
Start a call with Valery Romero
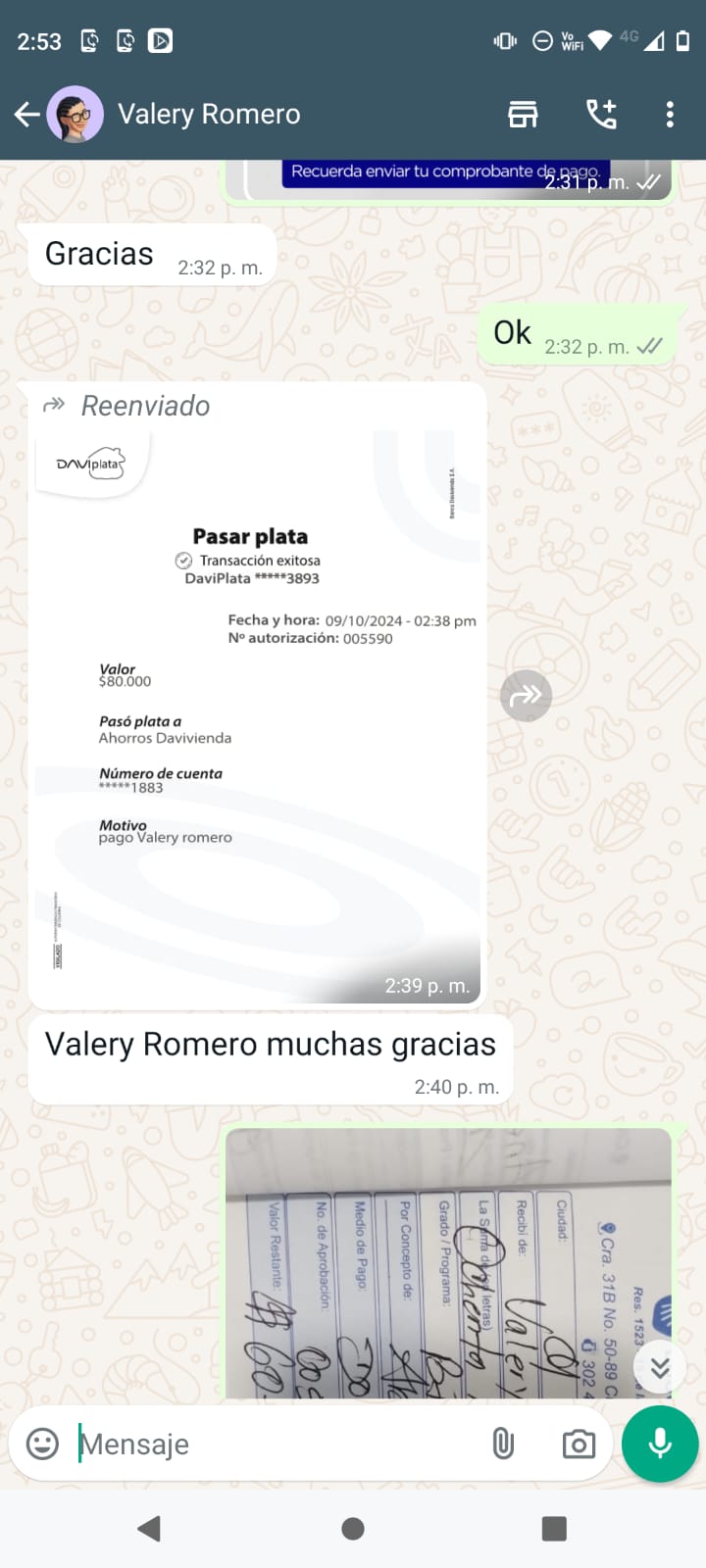[601, 115]
